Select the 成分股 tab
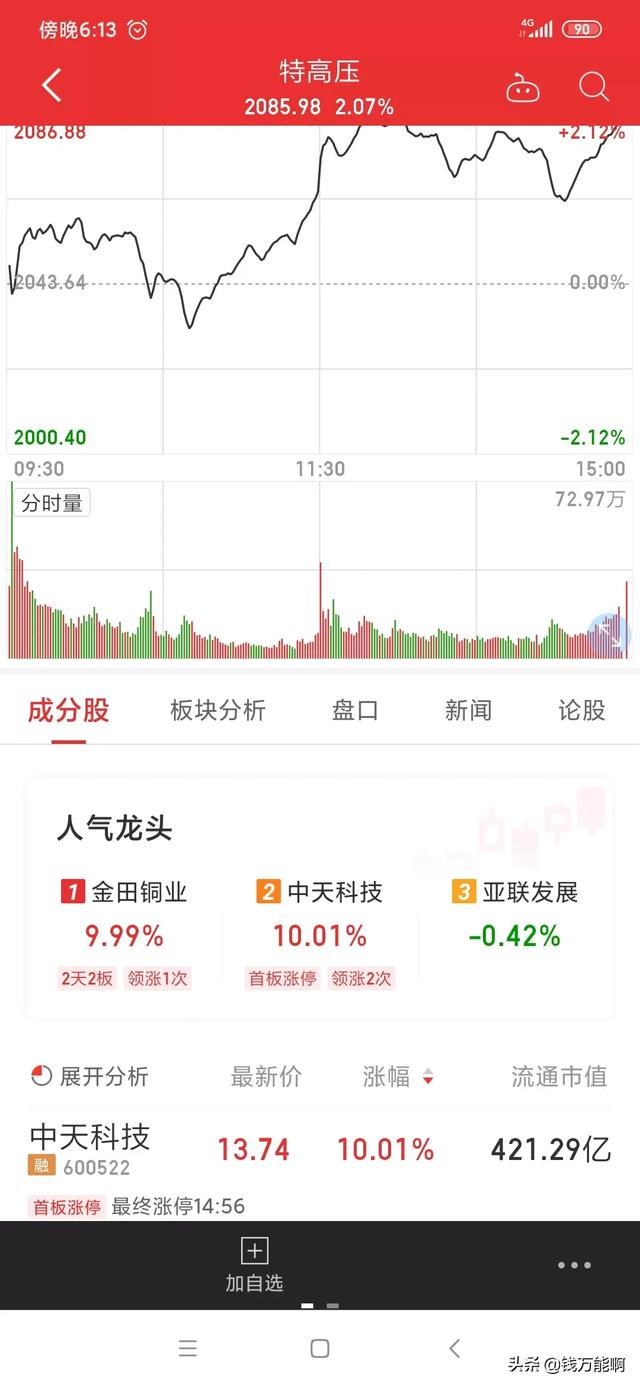Screen dimensions: 640x1387 point(68,711)
